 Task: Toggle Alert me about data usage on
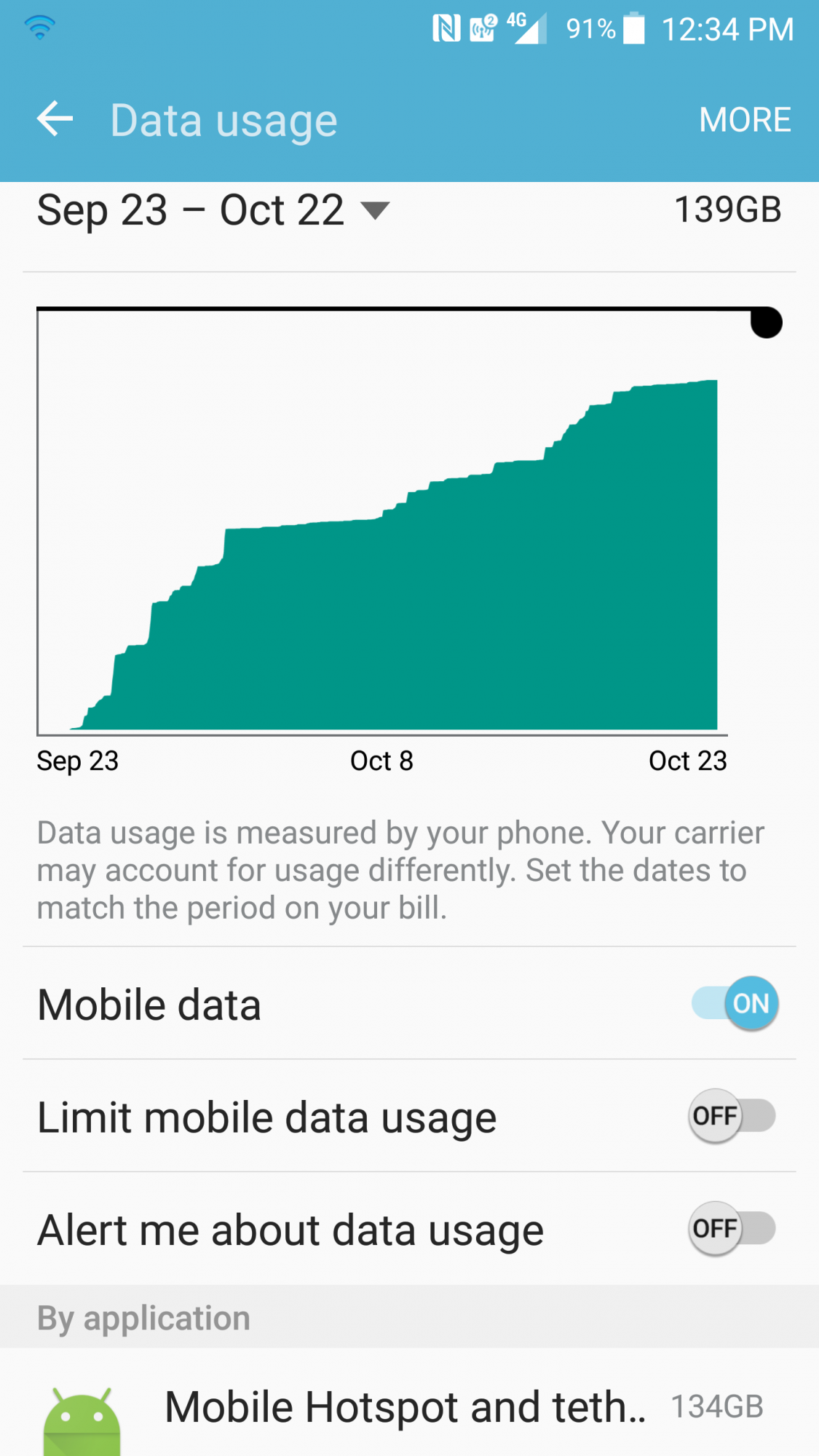tap(732, 1229)
